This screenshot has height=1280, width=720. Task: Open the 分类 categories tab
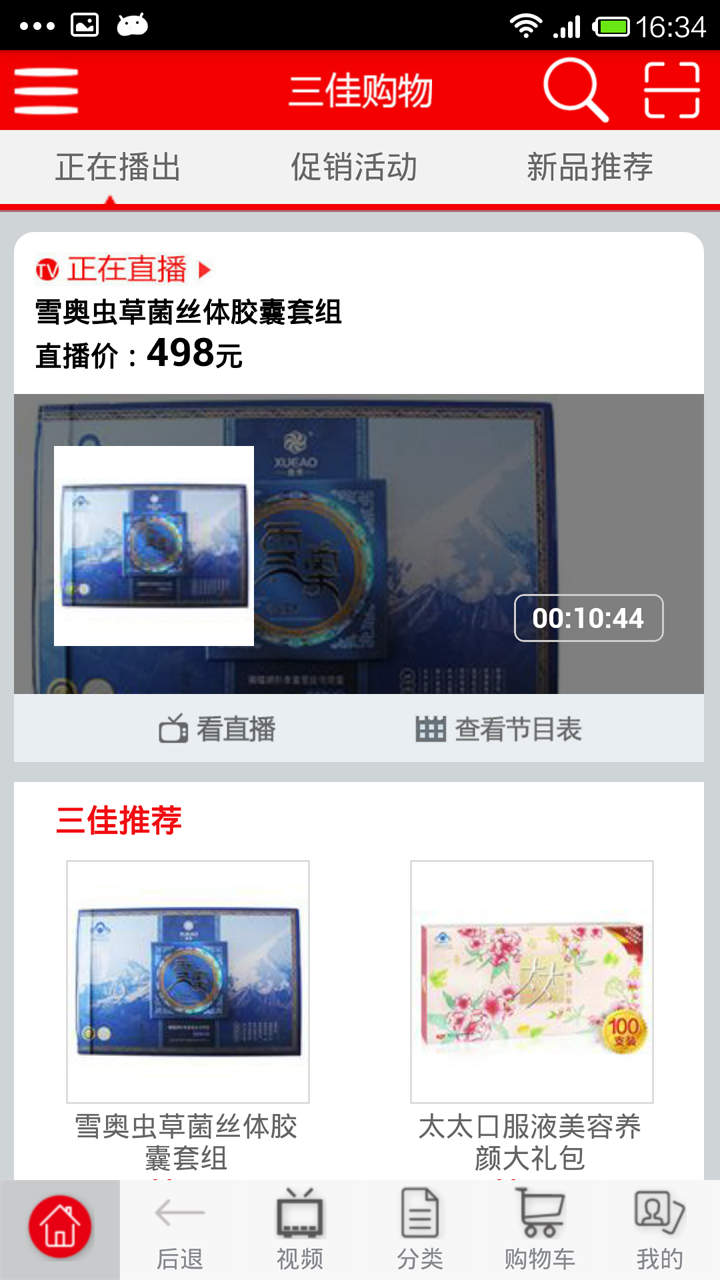(x=420, y=1230)
